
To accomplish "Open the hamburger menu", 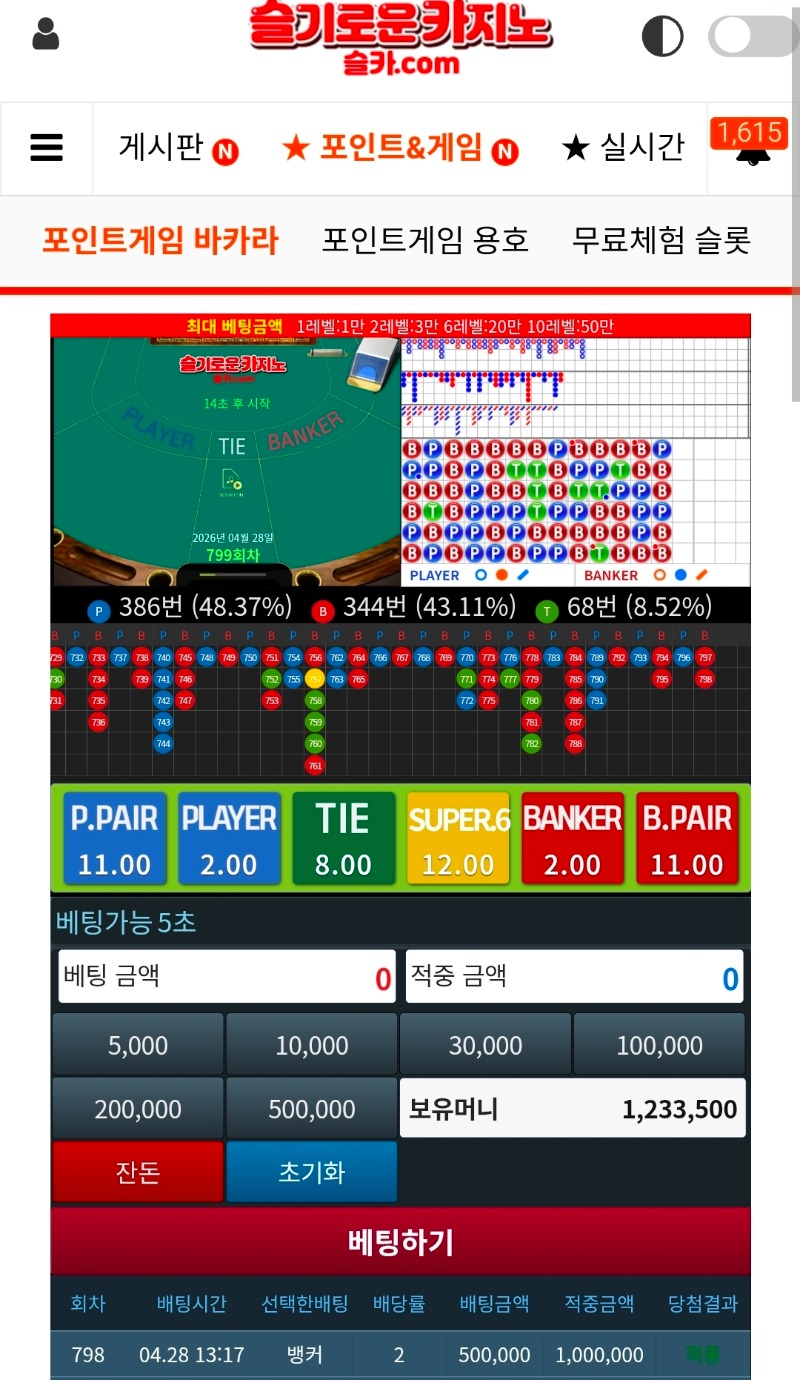I will pos(46,148).
